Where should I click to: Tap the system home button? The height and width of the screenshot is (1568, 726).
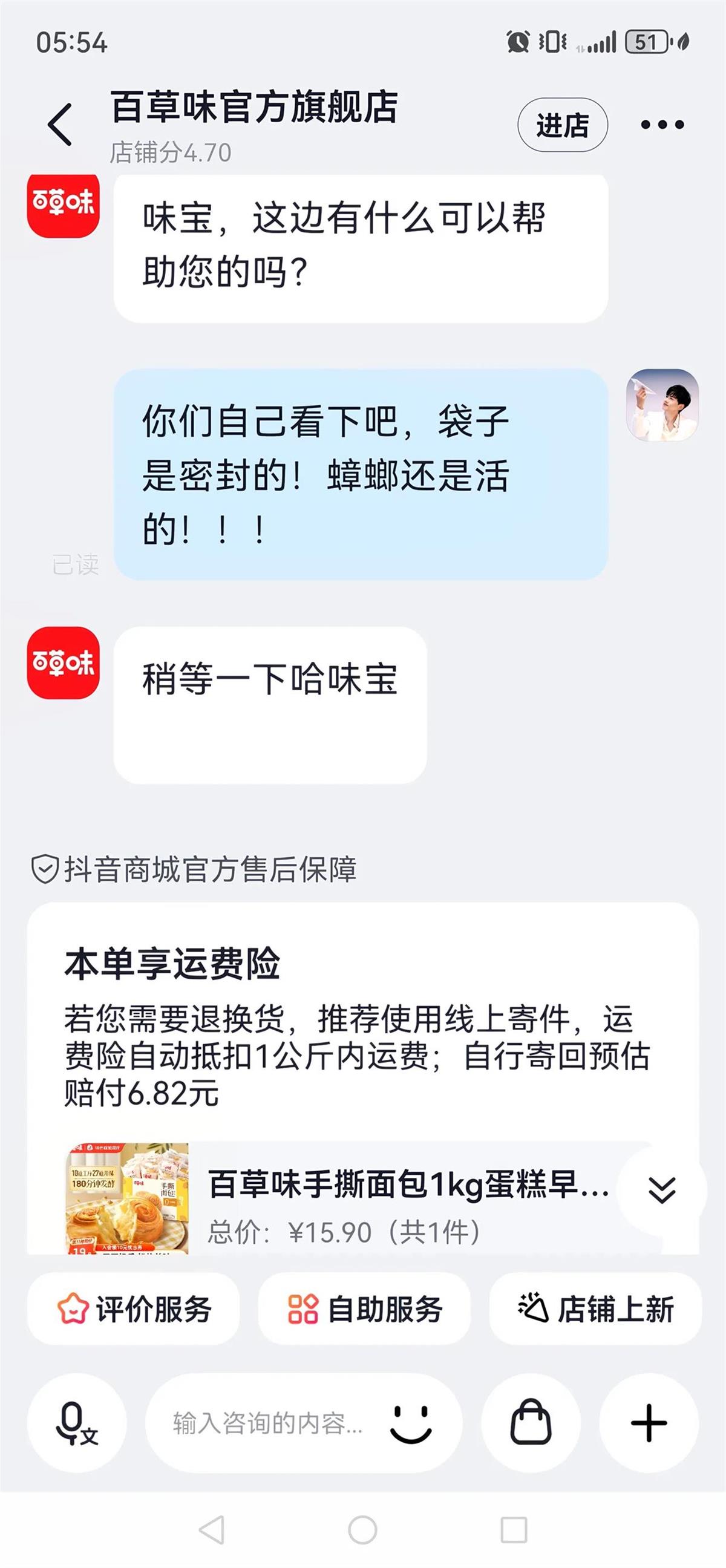(362, 1530)
